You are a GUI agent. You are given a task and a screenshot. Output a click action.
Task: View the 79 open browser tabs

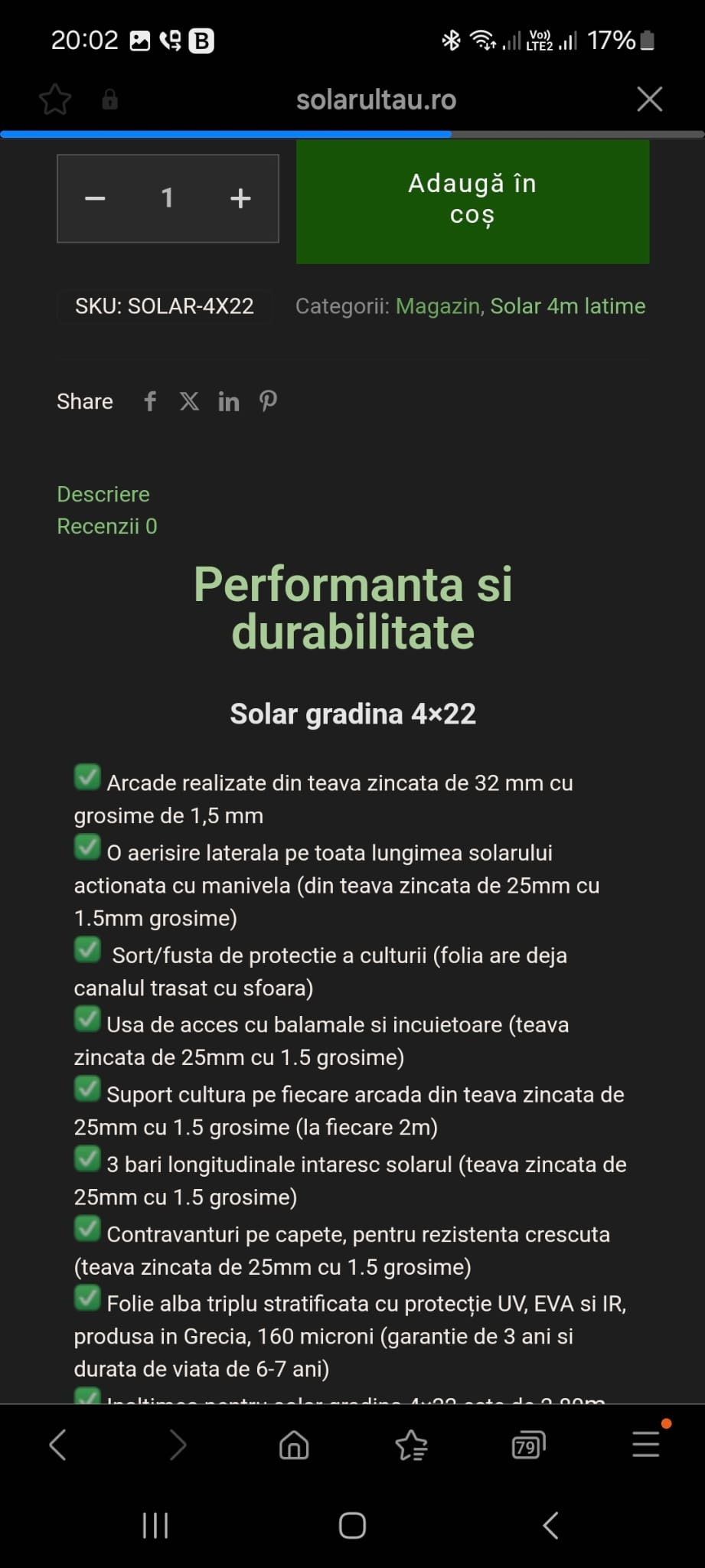click(x=527, y=1445)
